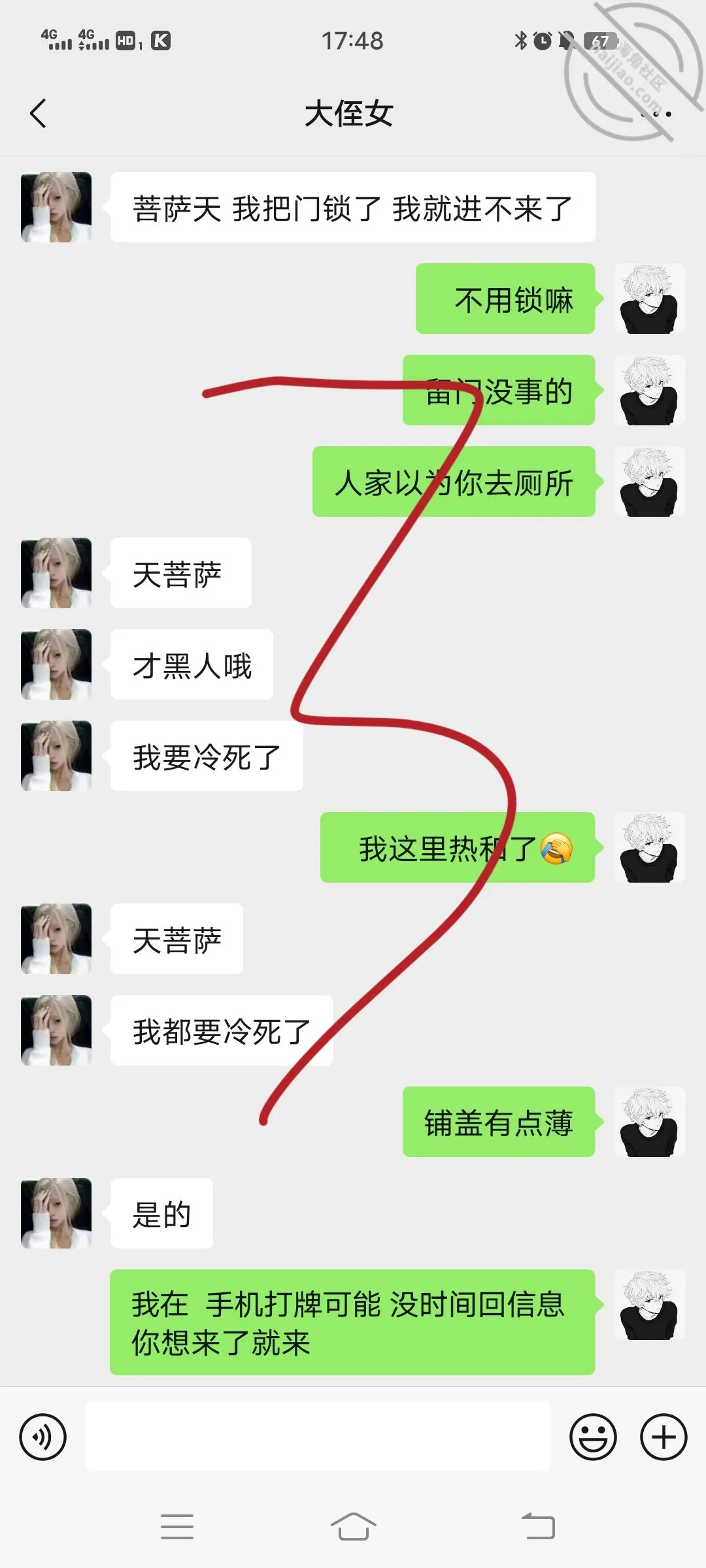Tap the message text field
The height and width of the screenshot is (1568, 706).
click(x=317, y=1436)
